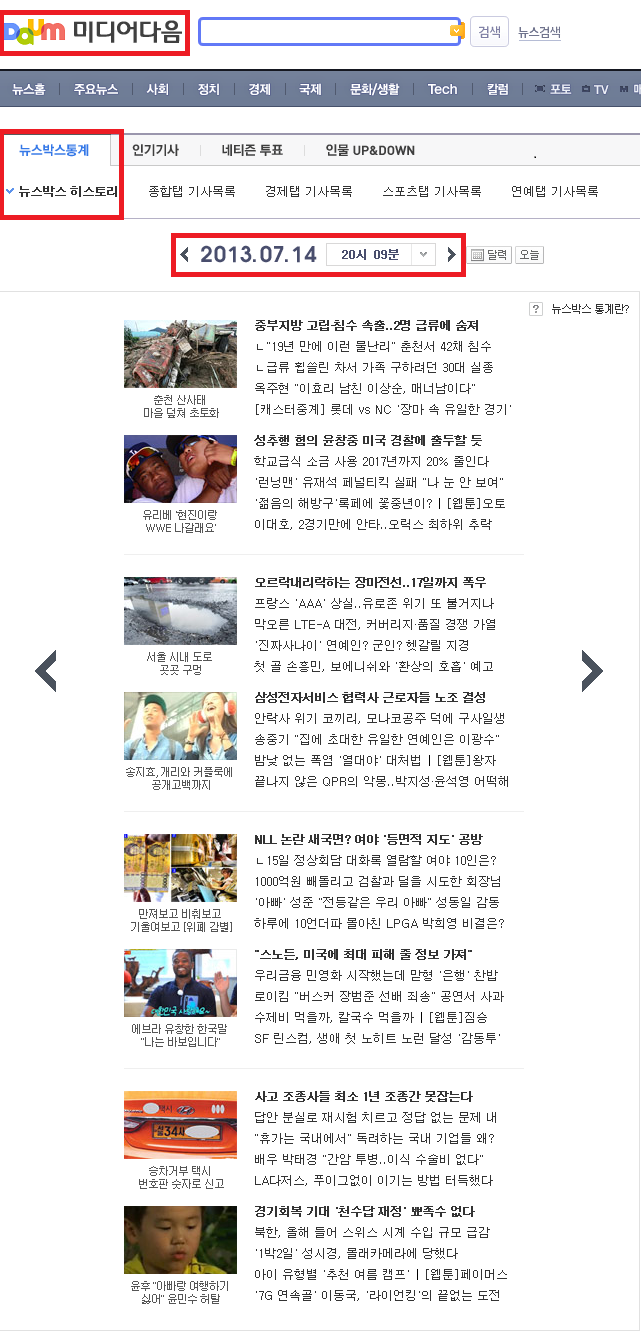Open the 달력 calendar button
The height and width of the screenshot is (1334, 641).
click(x=489, y=255)
